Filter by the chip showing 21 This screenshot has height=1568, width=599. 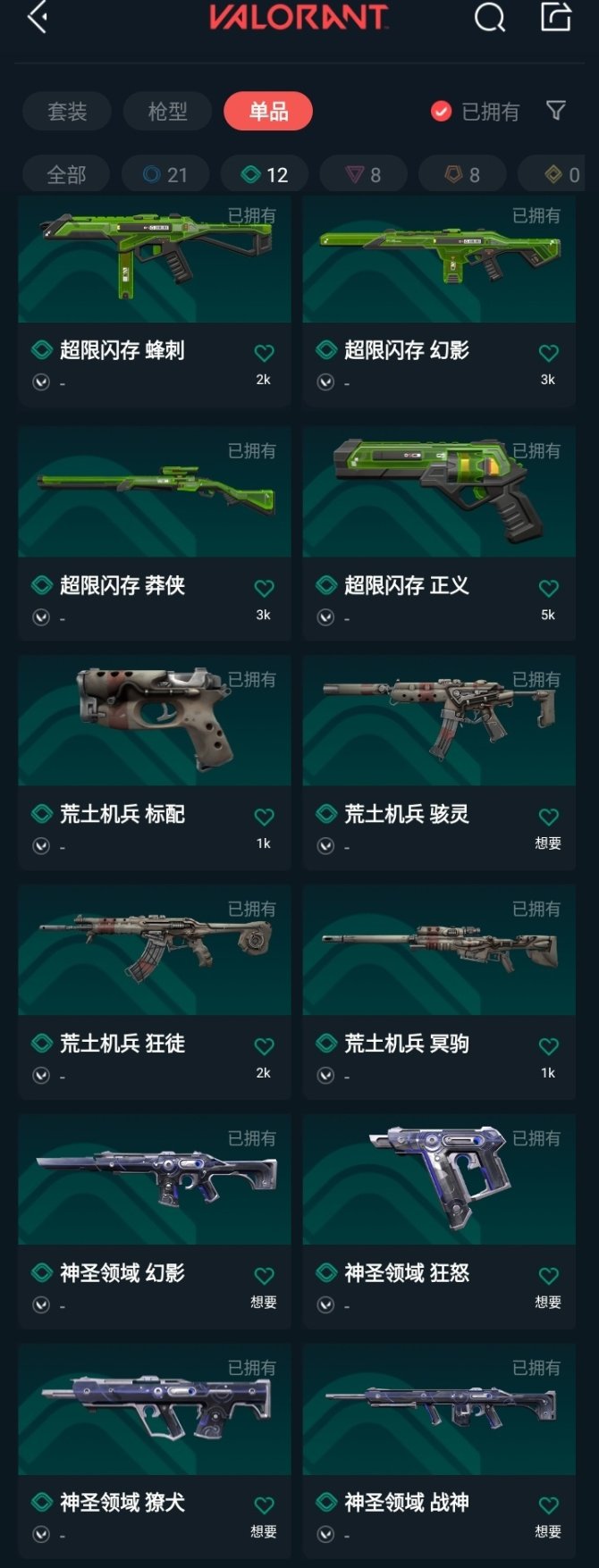click(x=165, y=174)
